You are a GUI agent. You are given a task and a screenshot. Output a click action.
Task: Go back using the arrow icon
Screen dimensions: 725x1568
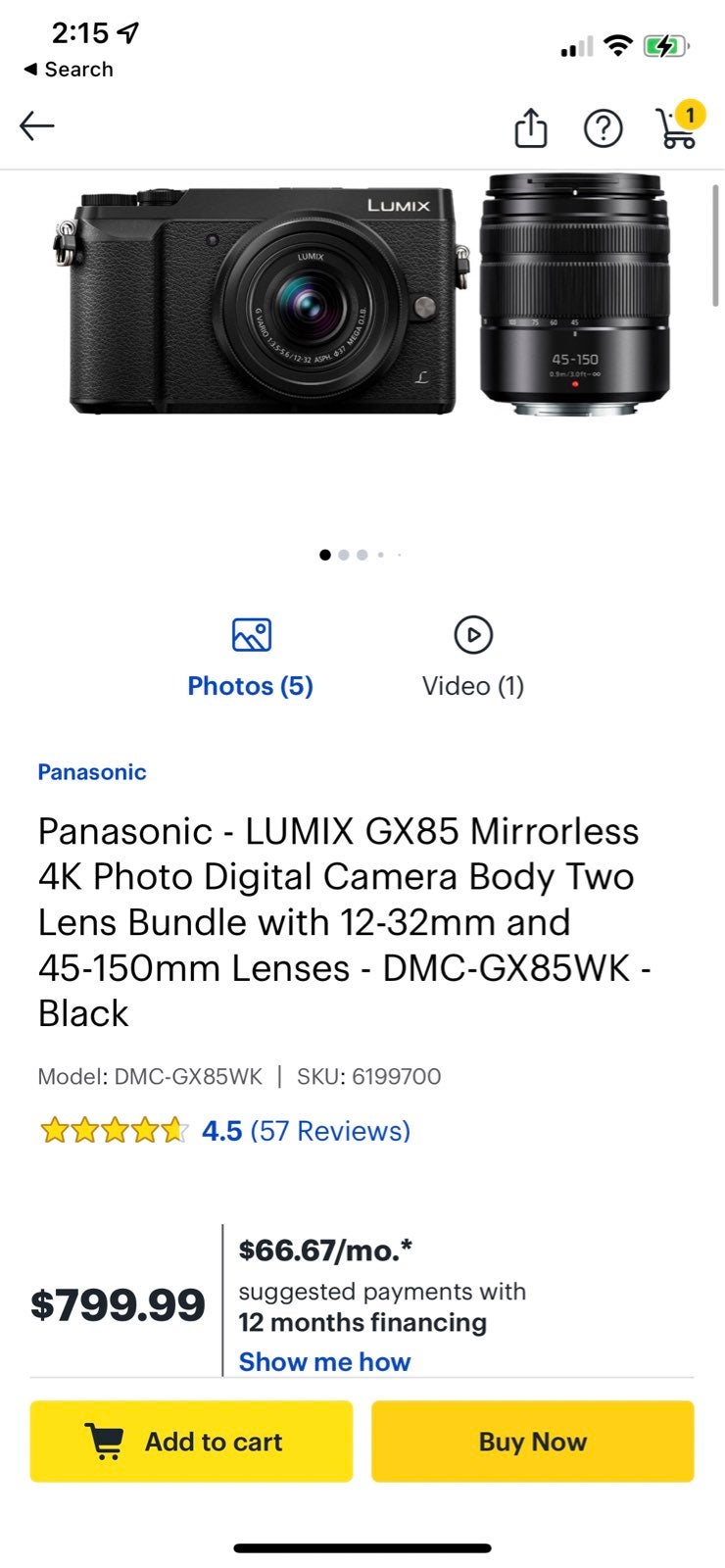point(36,126)
